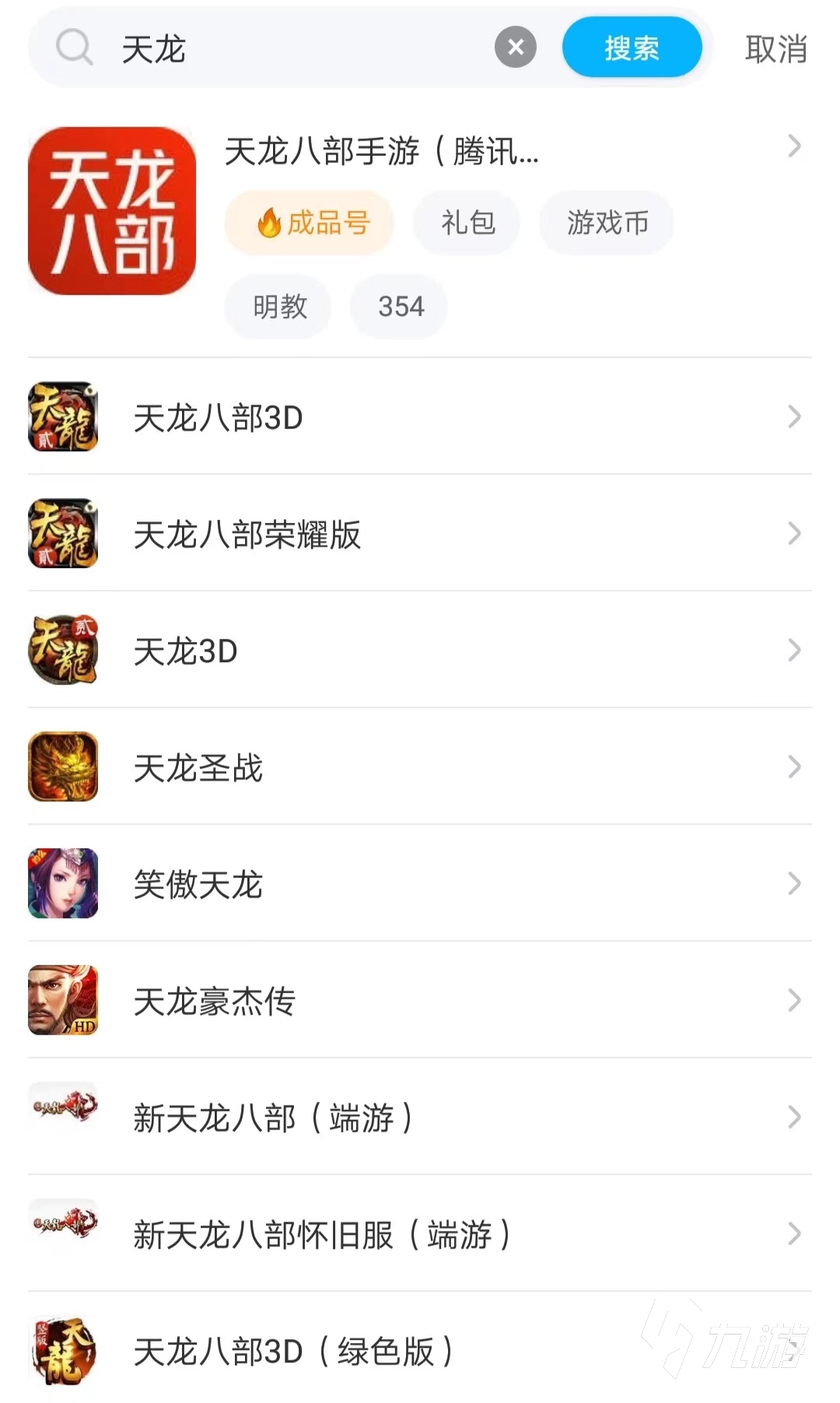Open 天龙八部3D（绿色版）
Screen dimensions: 840x1403
420,1351
